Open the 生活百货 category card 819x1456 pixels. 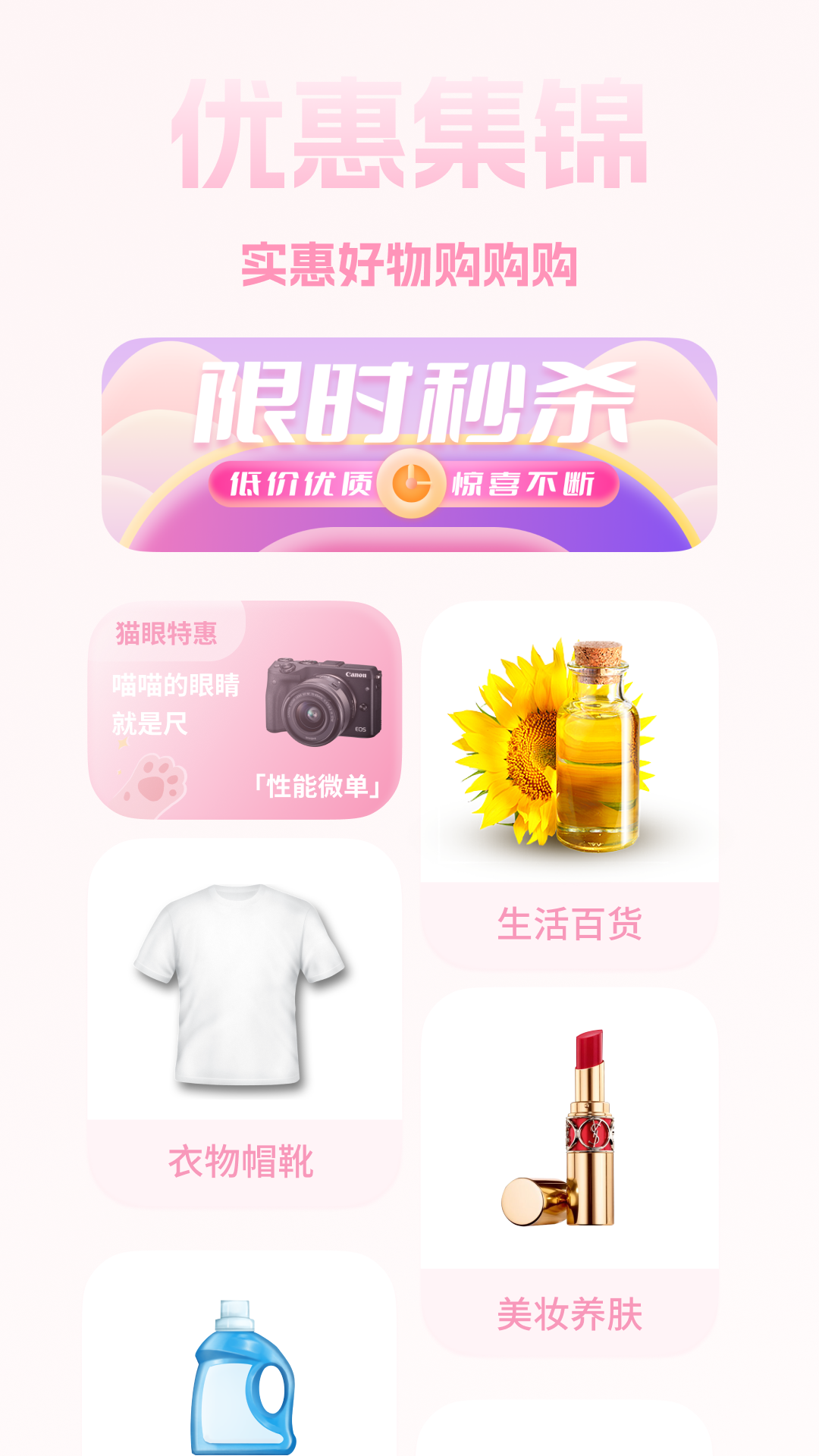click(569, 785)
